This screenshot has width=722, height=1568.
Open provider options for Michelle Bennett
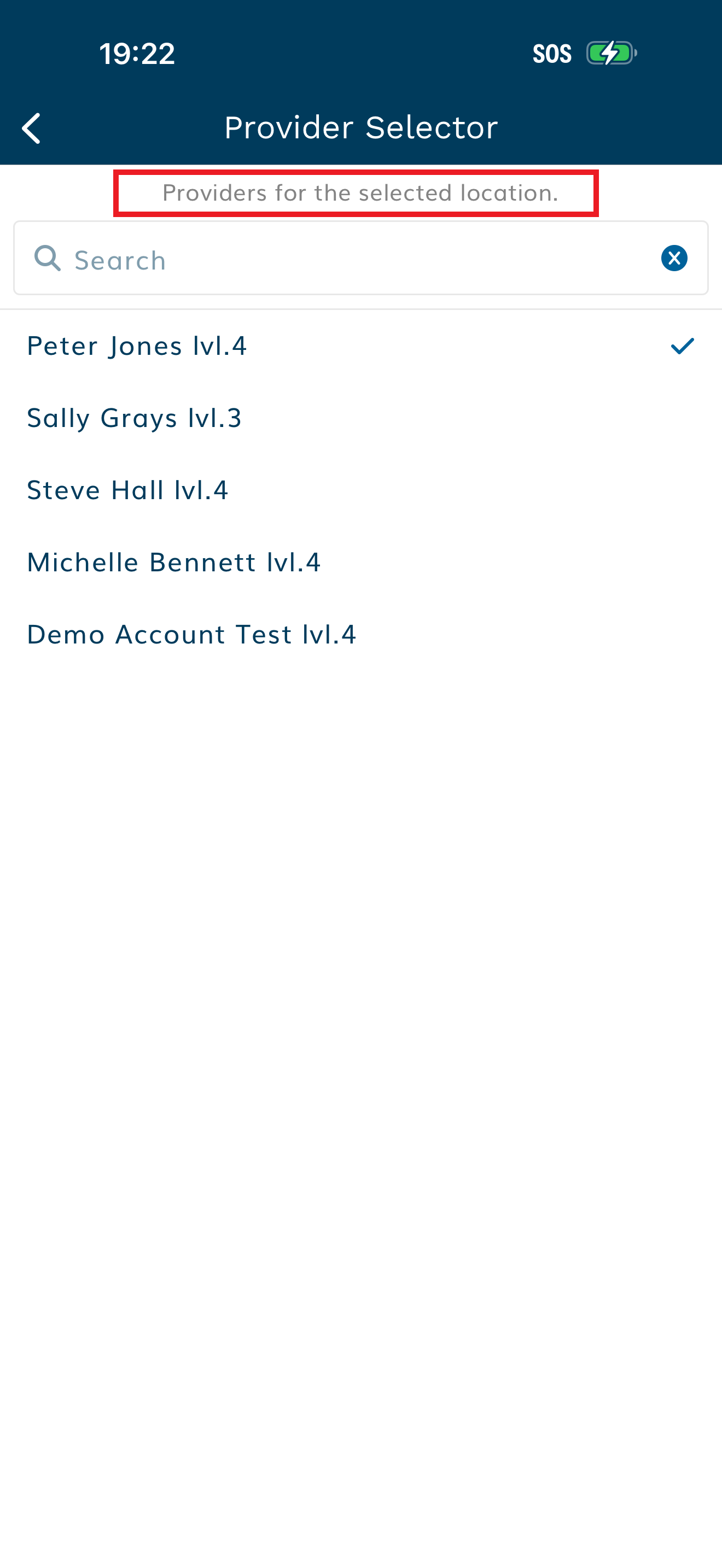[174, 562]
